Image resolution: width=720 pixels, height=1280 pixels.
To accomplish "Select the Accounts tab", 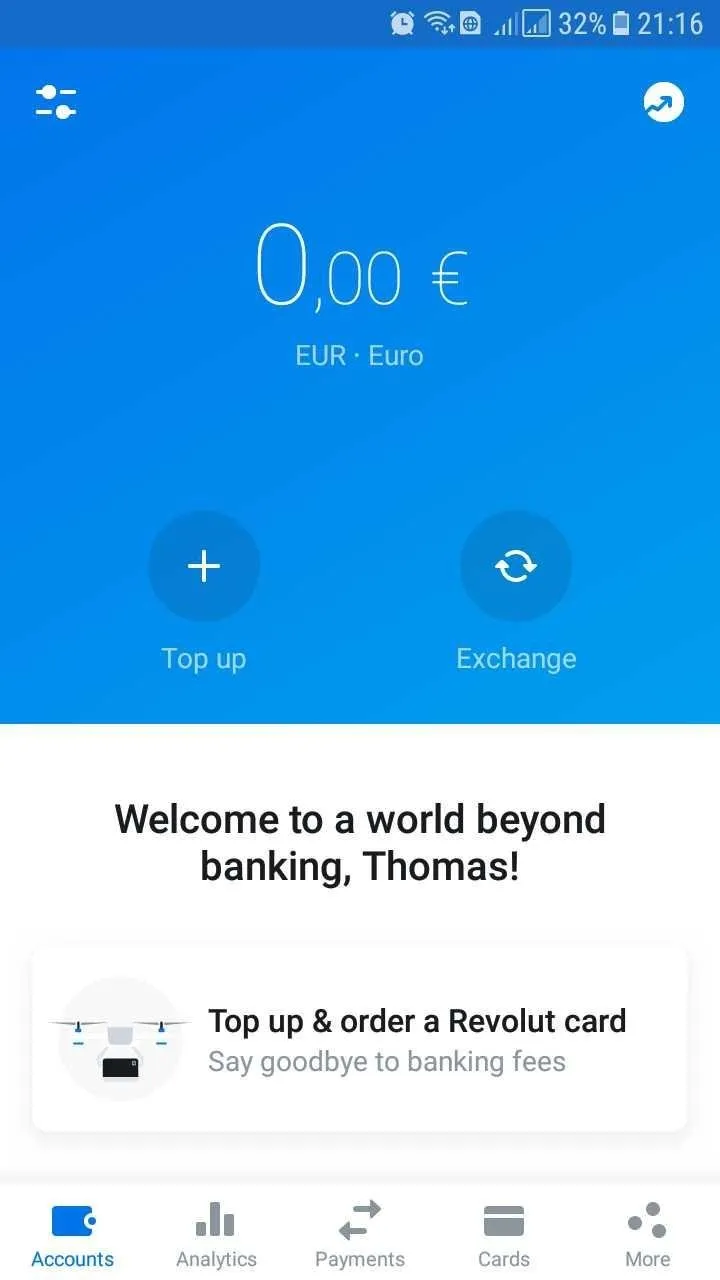I will point(72,1234).
